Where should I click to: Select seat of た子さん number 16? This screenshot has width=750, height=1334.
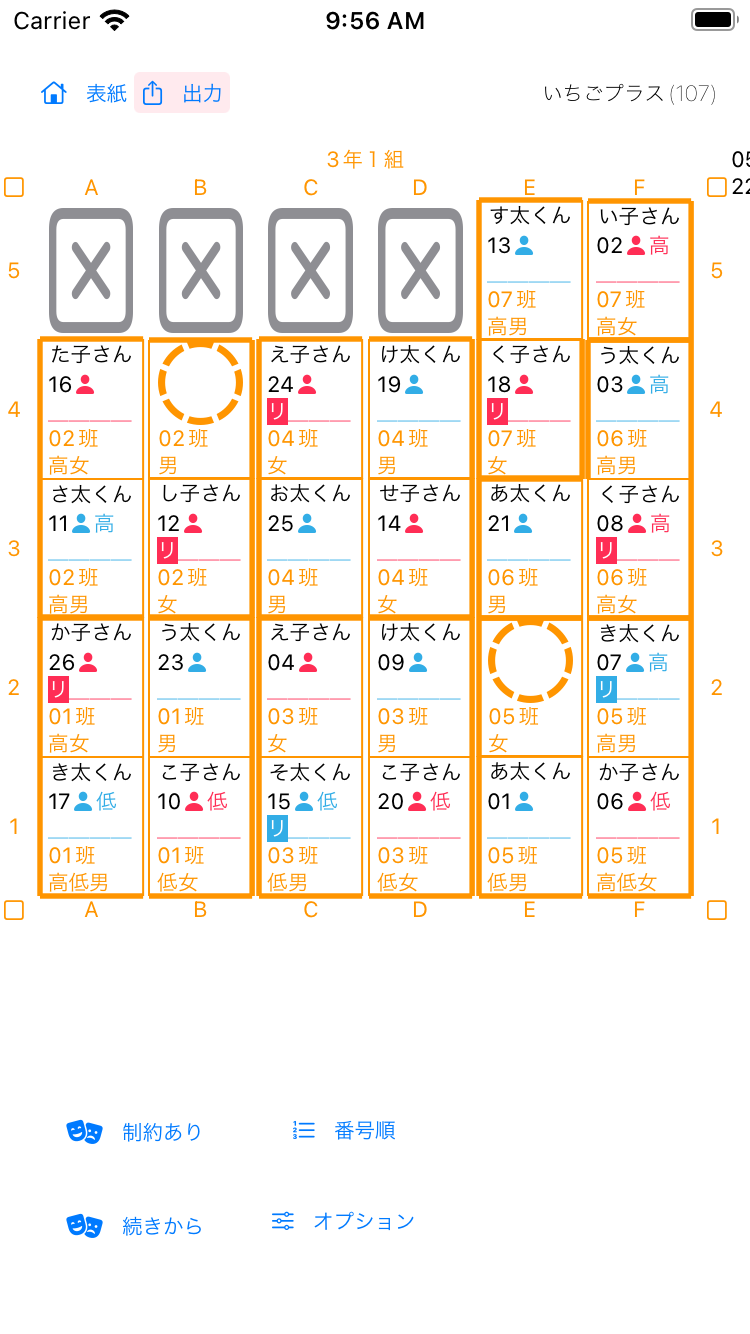(x=91, y=409)
